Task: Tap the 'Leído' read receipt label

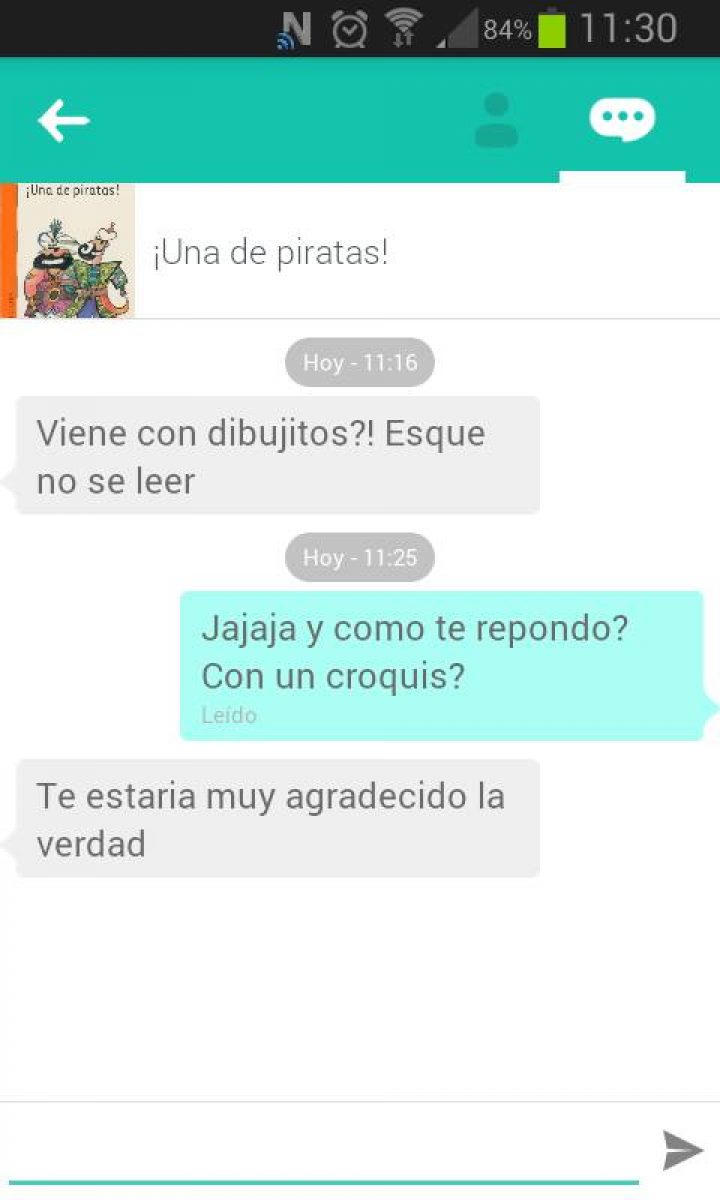Action: pos(228,715)
